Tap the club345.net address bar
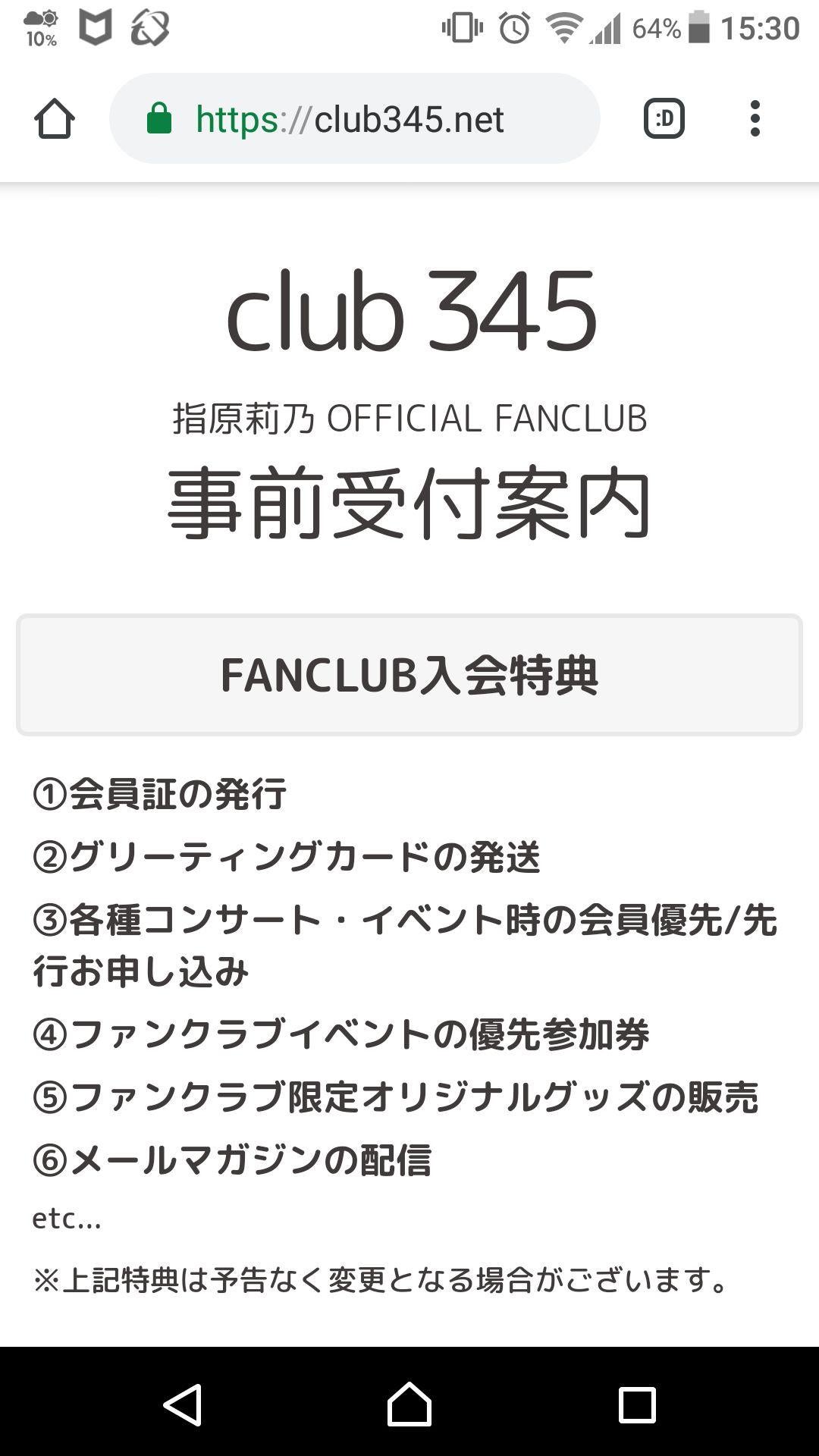Screen dimensions: 819x1456 tap(354, 119)
